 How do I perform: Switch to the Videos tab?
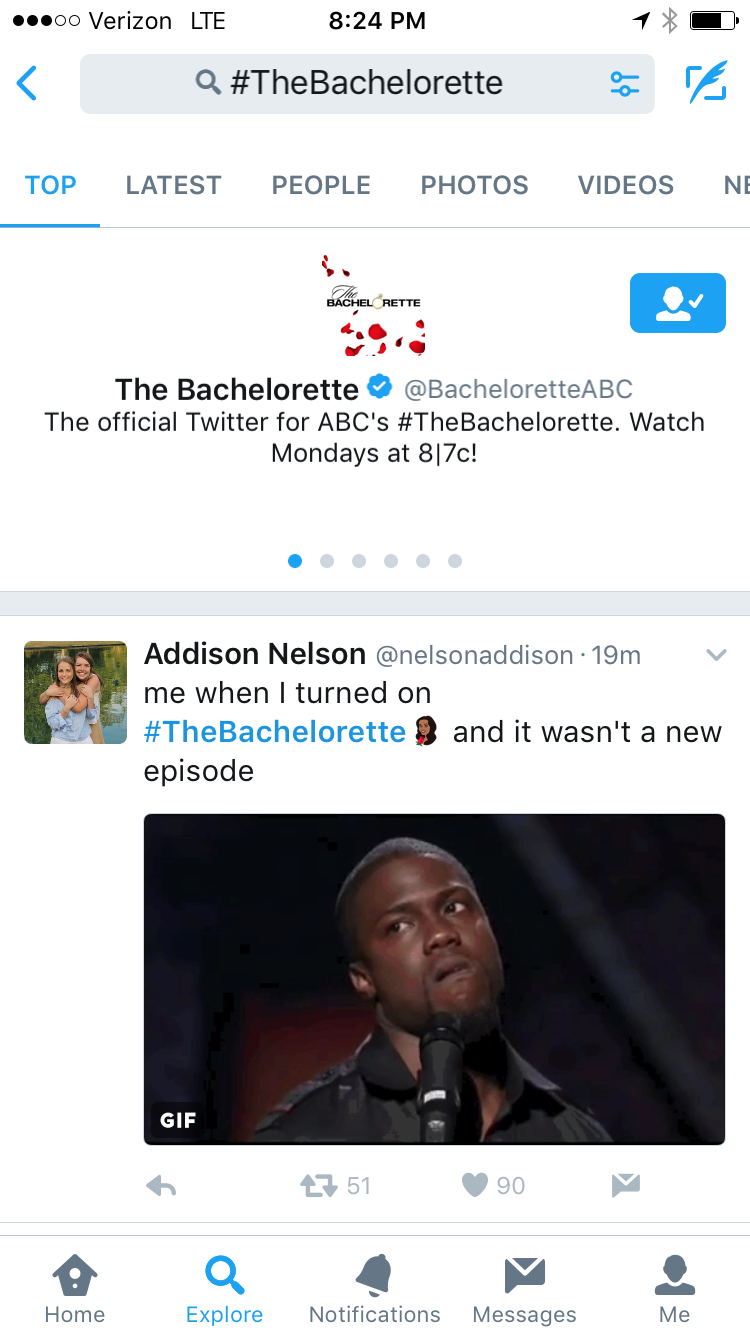click(626, 185)
